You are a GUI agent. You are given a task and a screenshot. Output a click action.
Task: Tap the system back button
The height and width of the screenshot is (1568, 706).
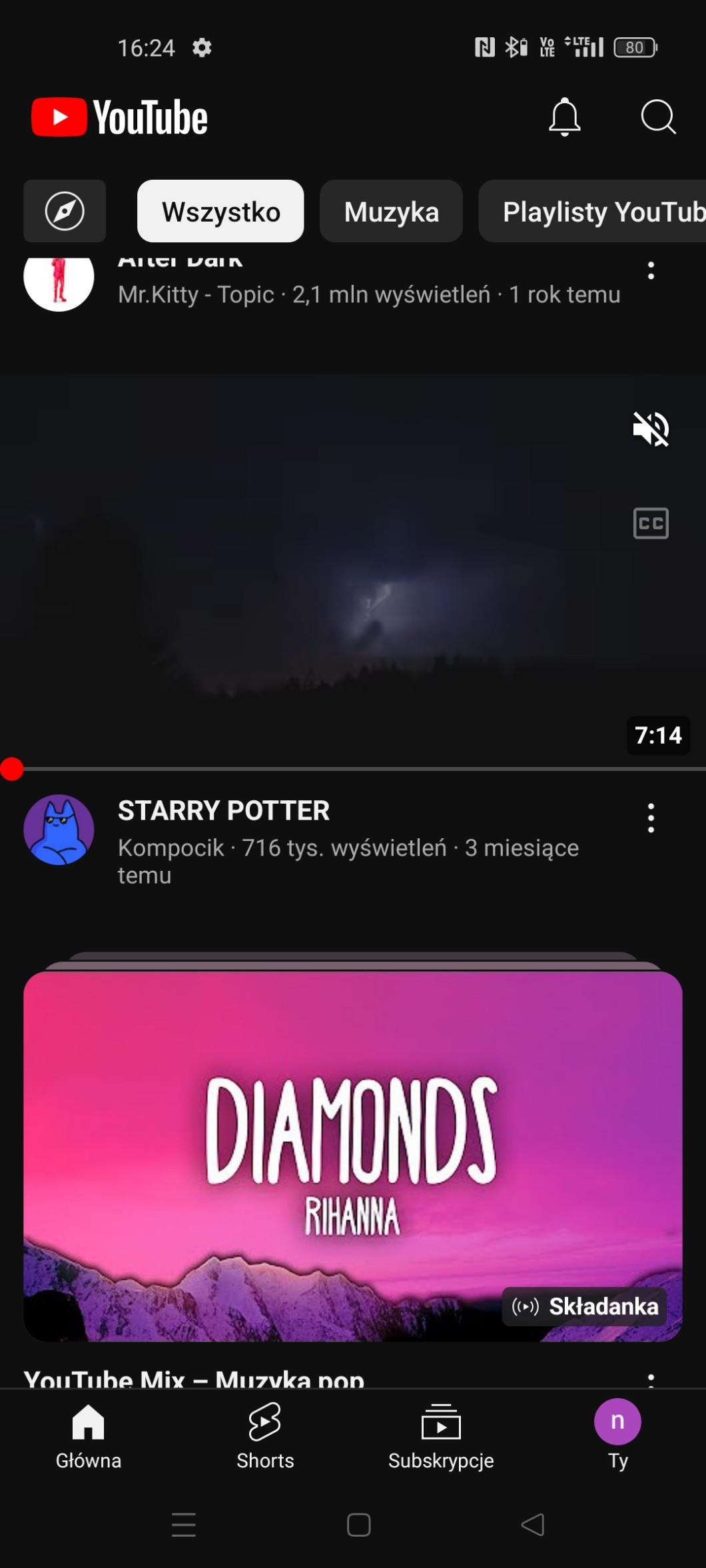point(533,1525)
